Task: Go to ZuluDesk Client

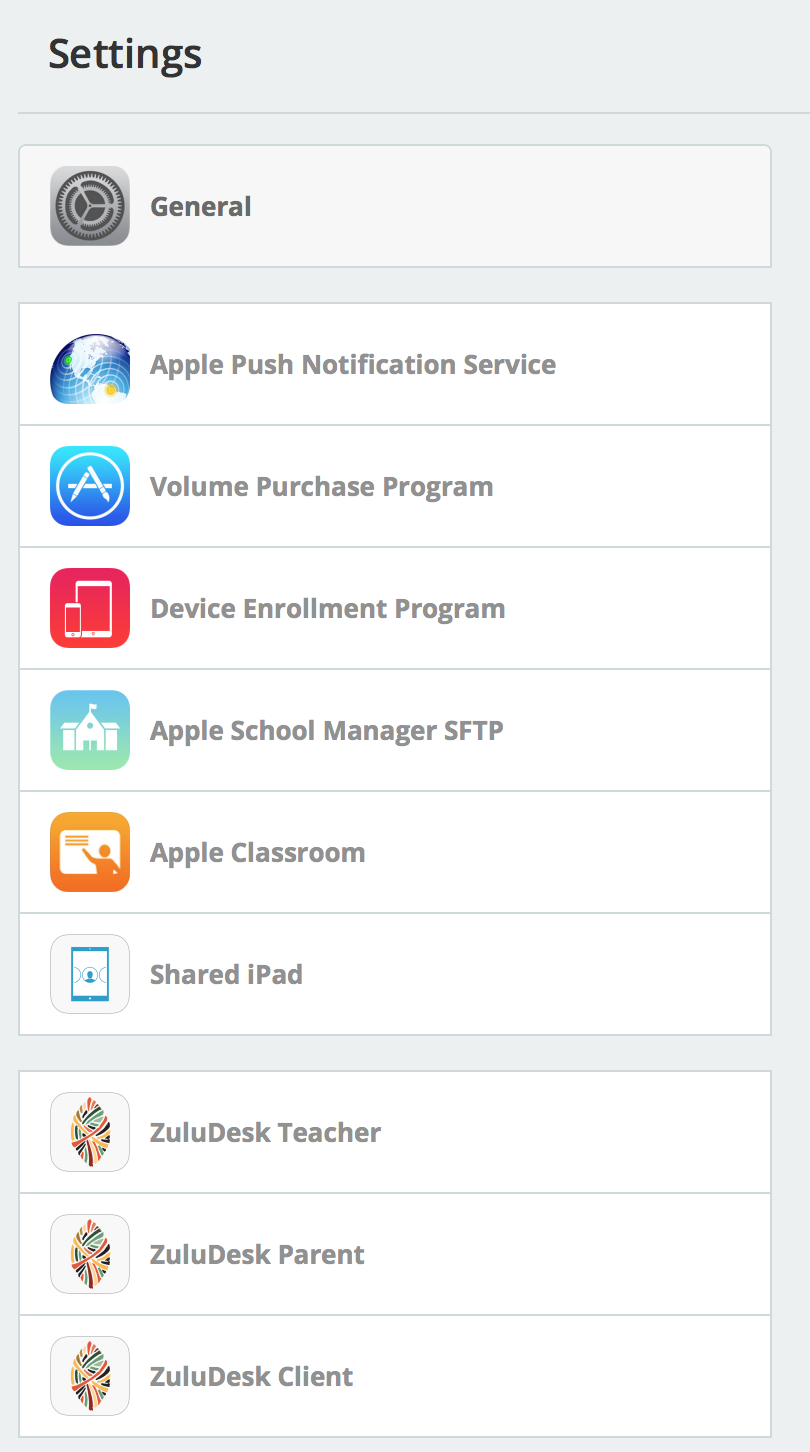Action: 251,1377
